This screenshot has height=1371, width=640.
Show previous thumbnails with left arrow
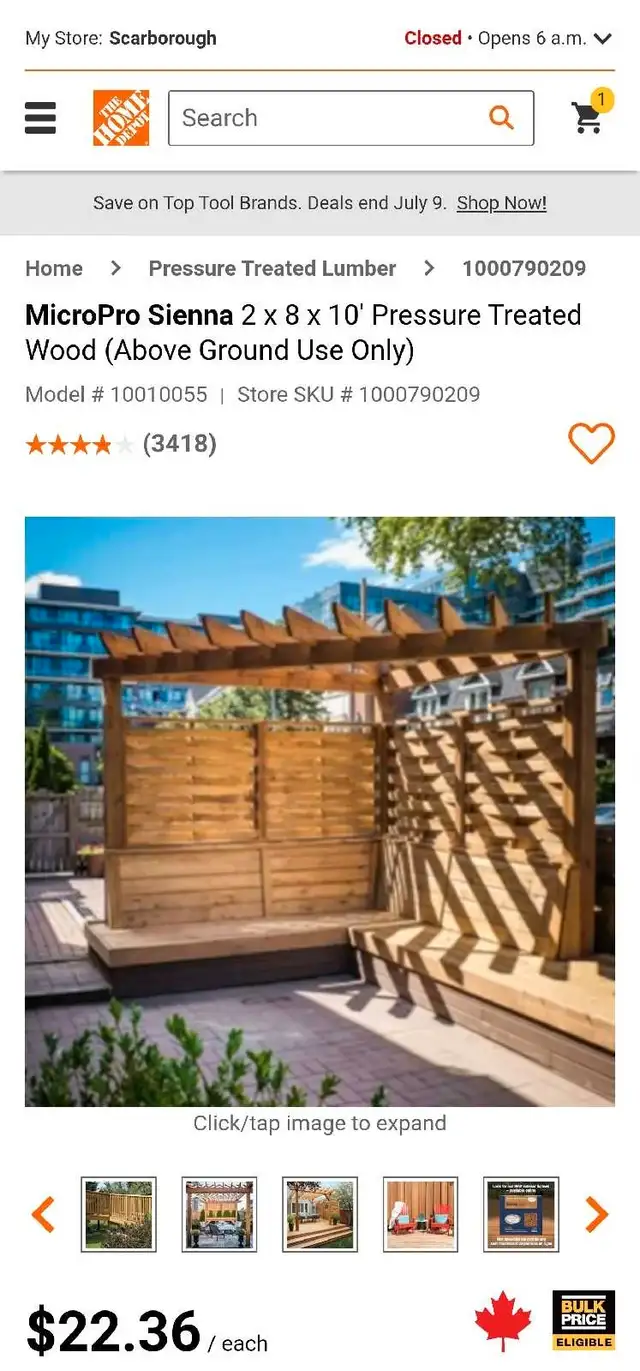pyautogui.click(x=44, y=1214)
